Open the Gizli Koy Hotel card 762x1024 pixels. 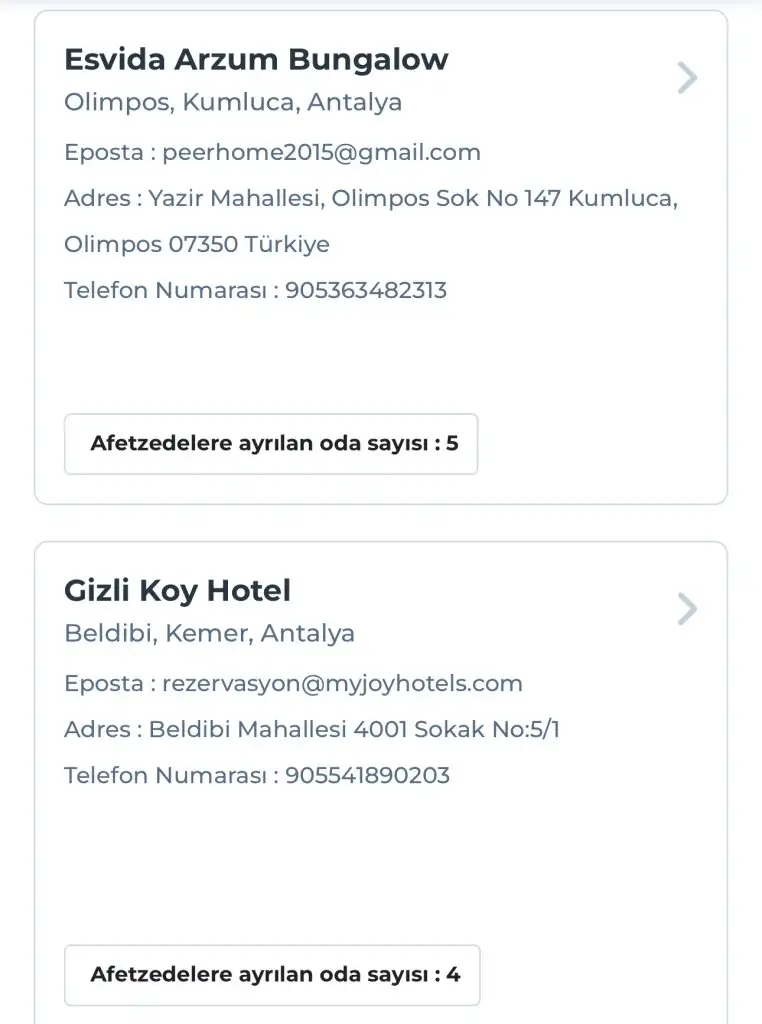(x=178, y=591)
